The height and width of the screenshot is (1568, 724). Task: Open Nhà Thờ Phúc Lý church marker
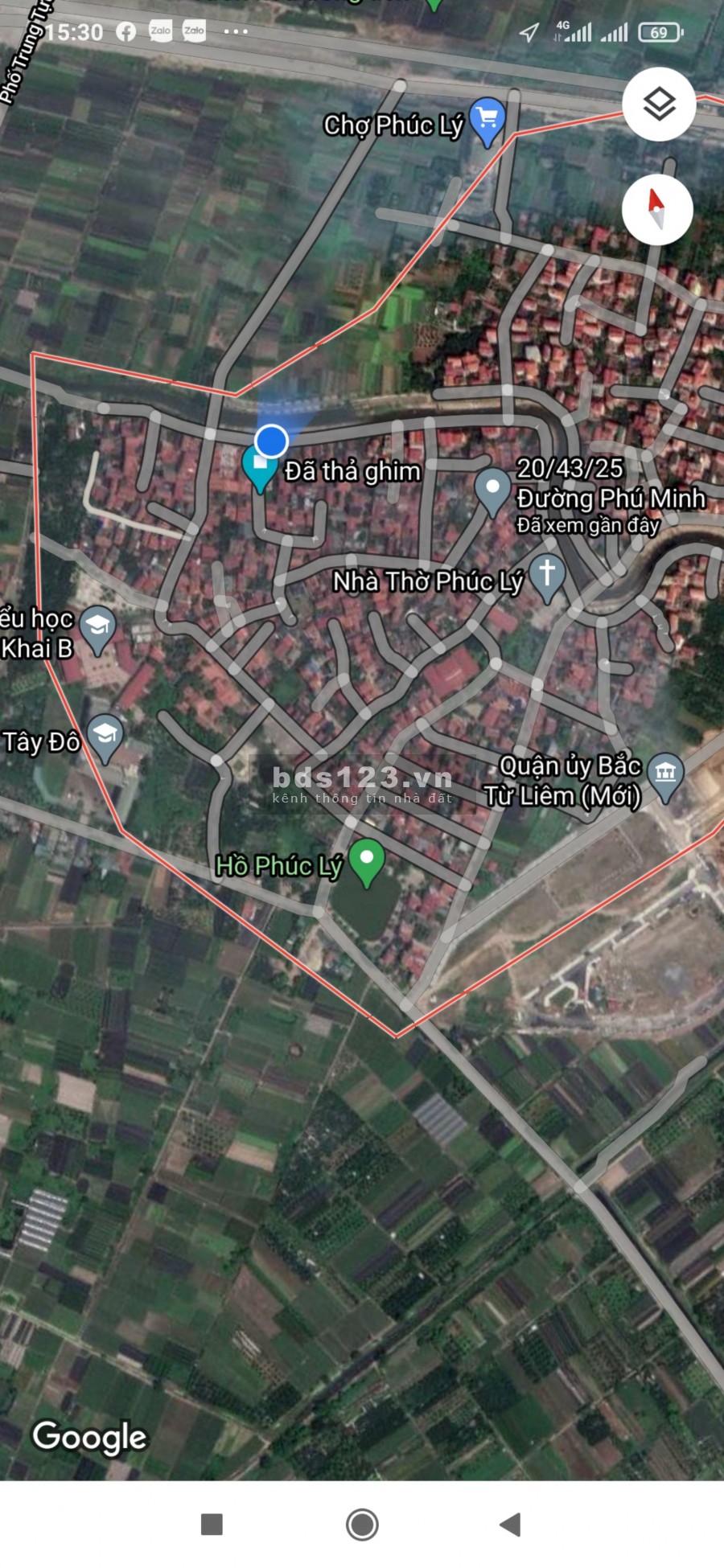coord(547,577)
